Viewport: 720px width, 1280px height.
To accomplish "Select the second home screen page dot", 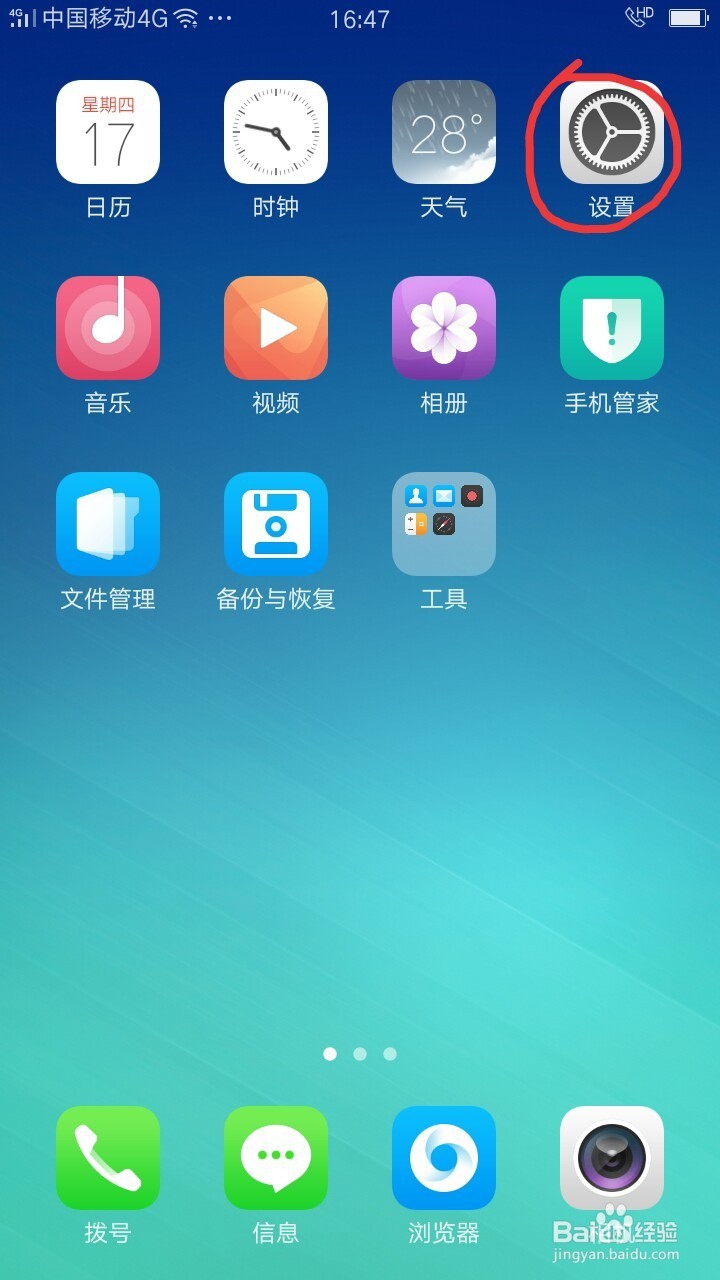I will pyautogui.click(x=360, y=1053).
